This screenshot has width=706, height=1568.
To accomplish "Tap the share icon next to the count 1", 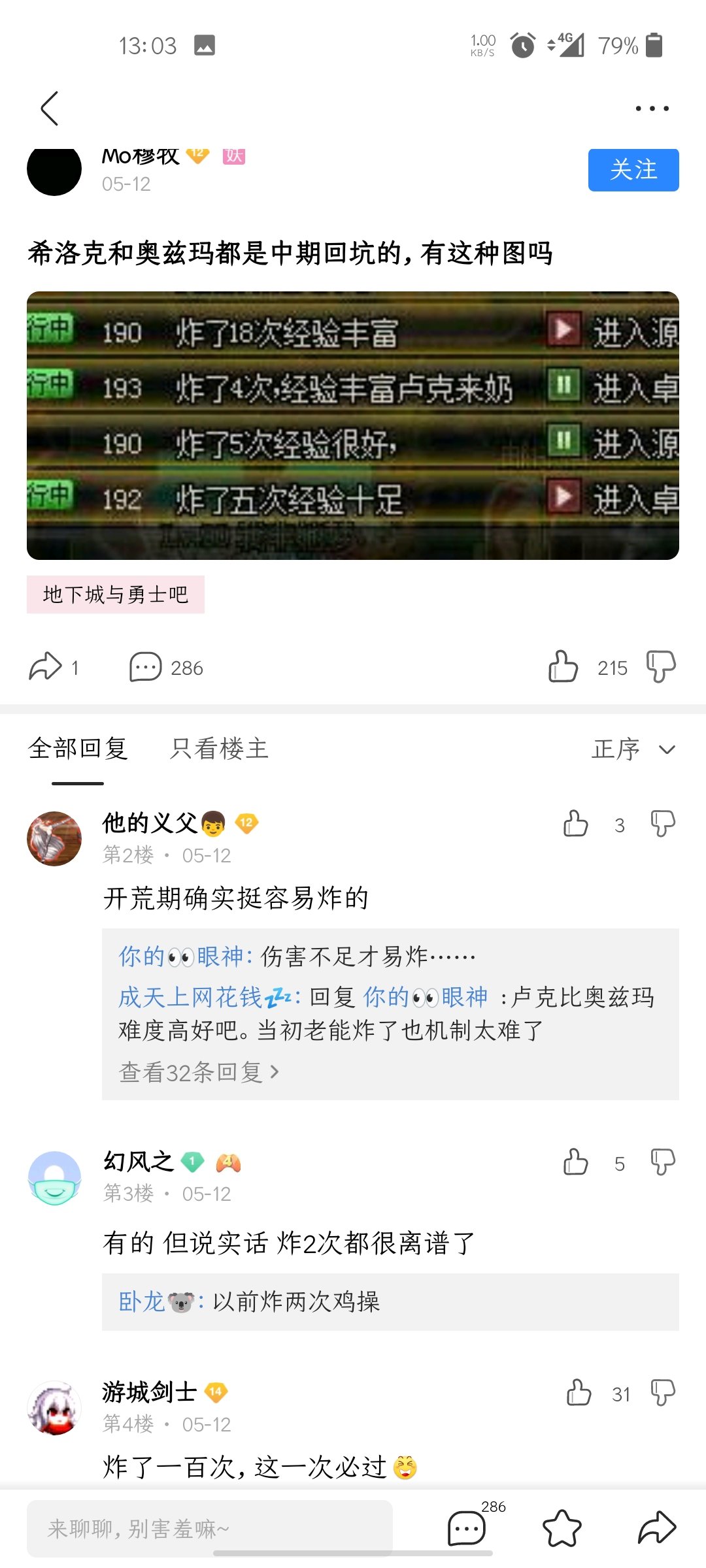I will [x=46, y=667].
